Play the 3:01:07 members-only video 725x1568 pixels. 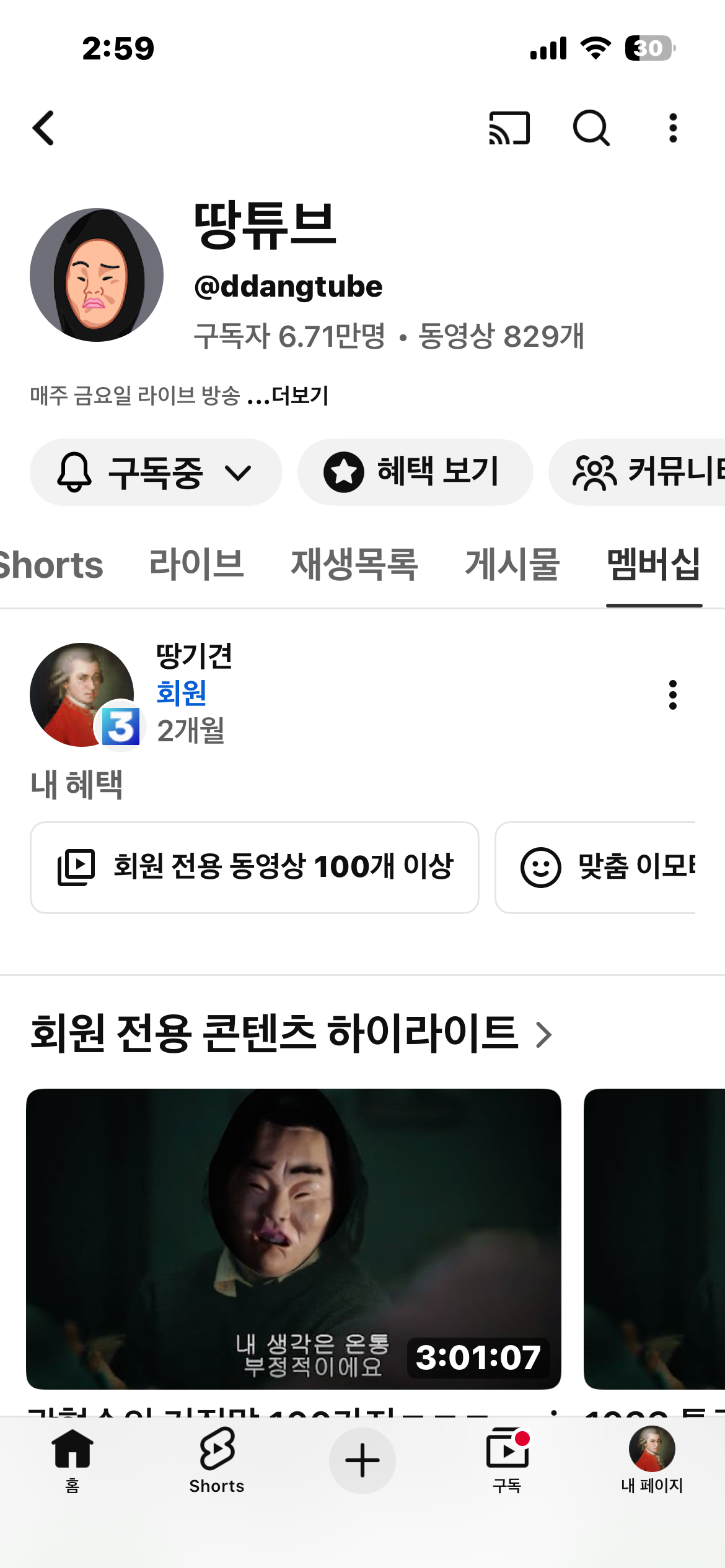(x=293, y=1239)
